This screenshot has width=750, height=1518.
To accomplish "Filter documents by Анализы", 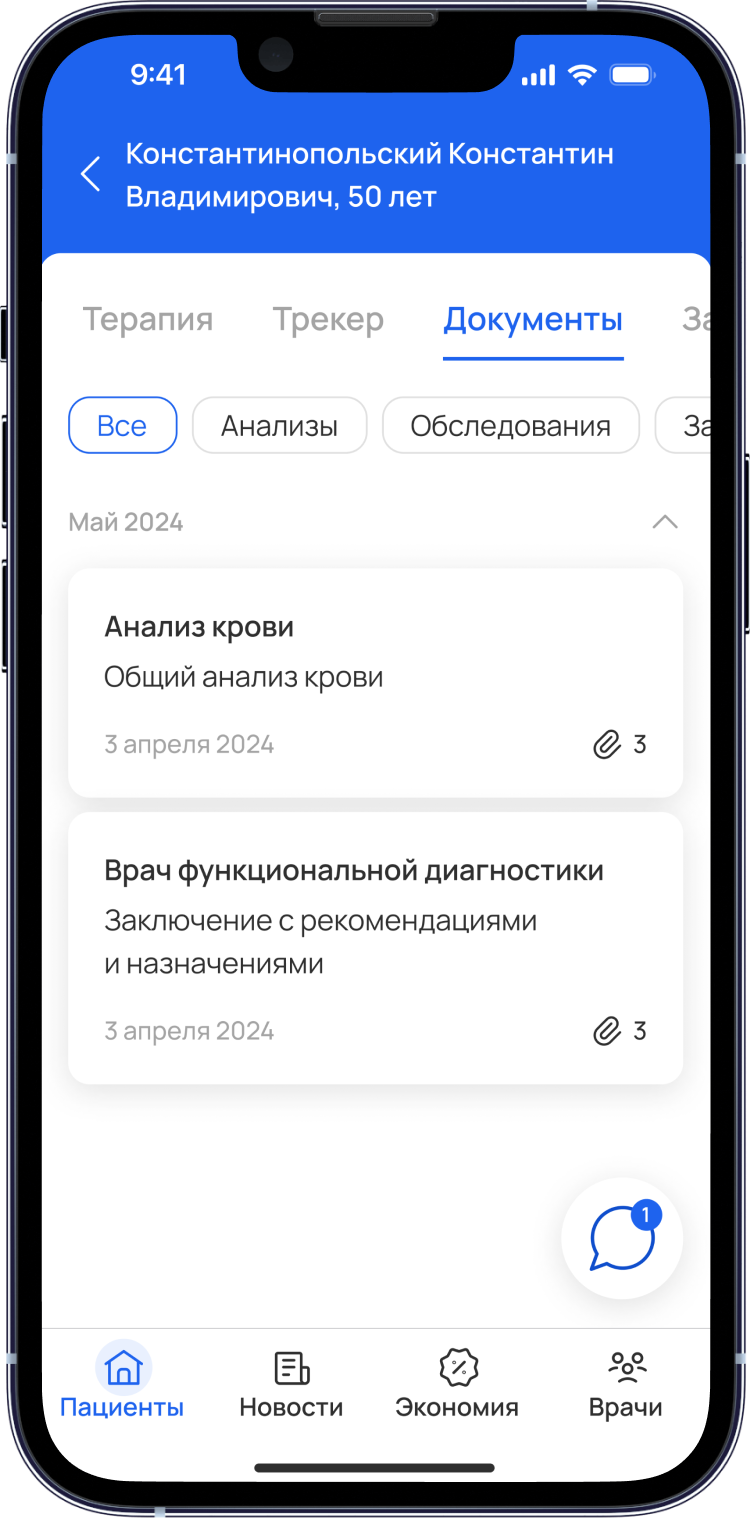I will pos(279,426).
